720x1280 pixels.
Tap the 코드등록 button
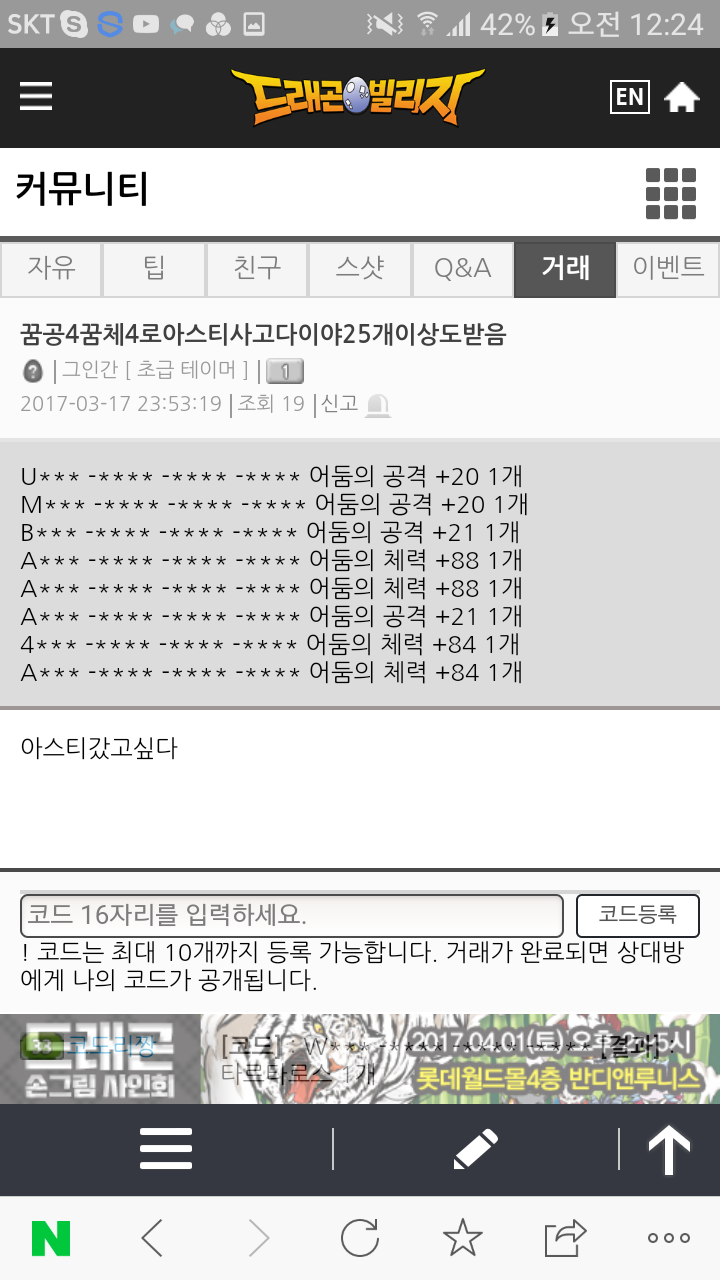coord(637,915)
